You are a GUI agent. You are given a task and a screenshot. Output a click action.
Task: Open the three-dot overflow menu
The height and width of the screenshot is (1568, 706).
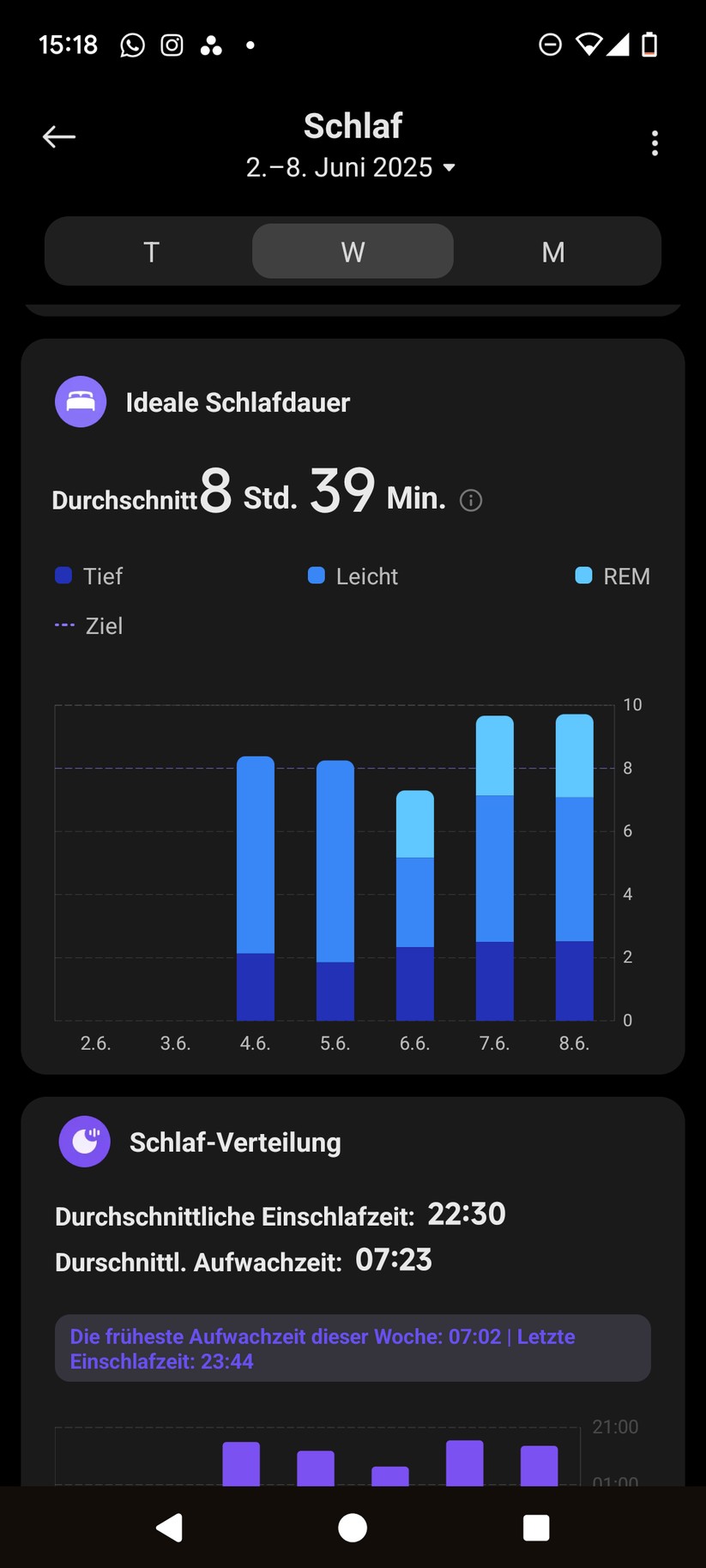click(x=655, y=143)
